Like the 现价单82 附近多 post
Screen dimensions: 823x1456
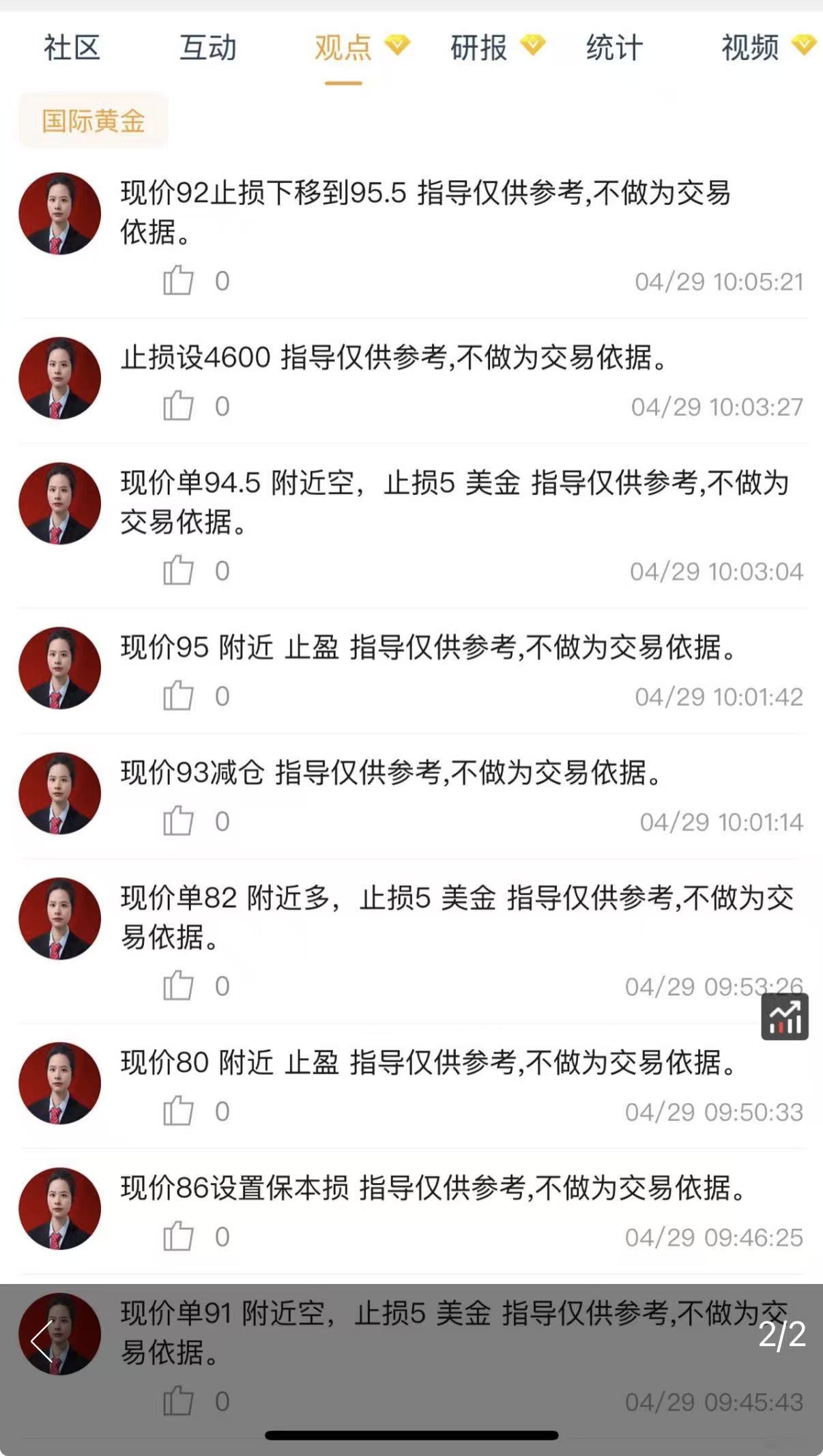178,986
